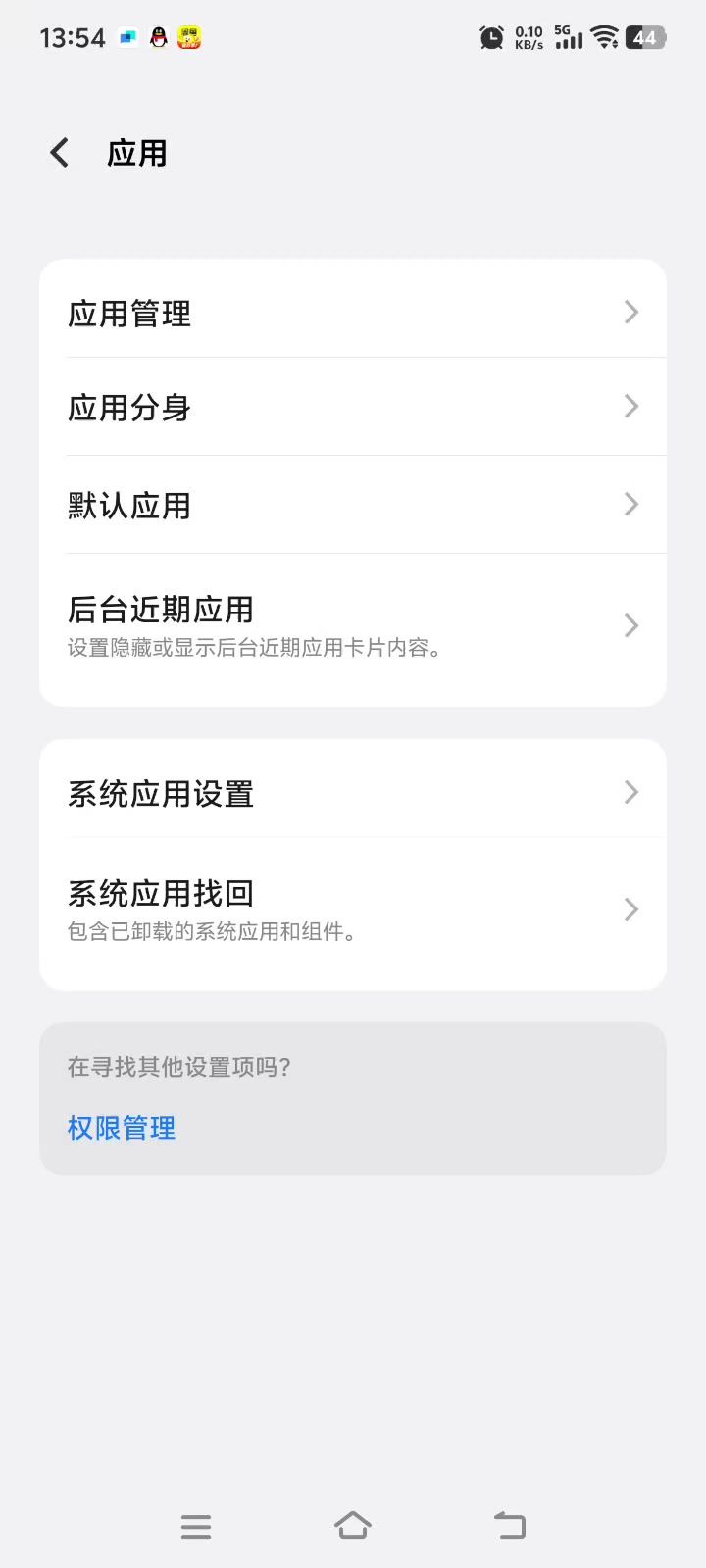Follow the 权限管理 link
Viewport: 706px width, 1568px height.
coord(122,1128)
